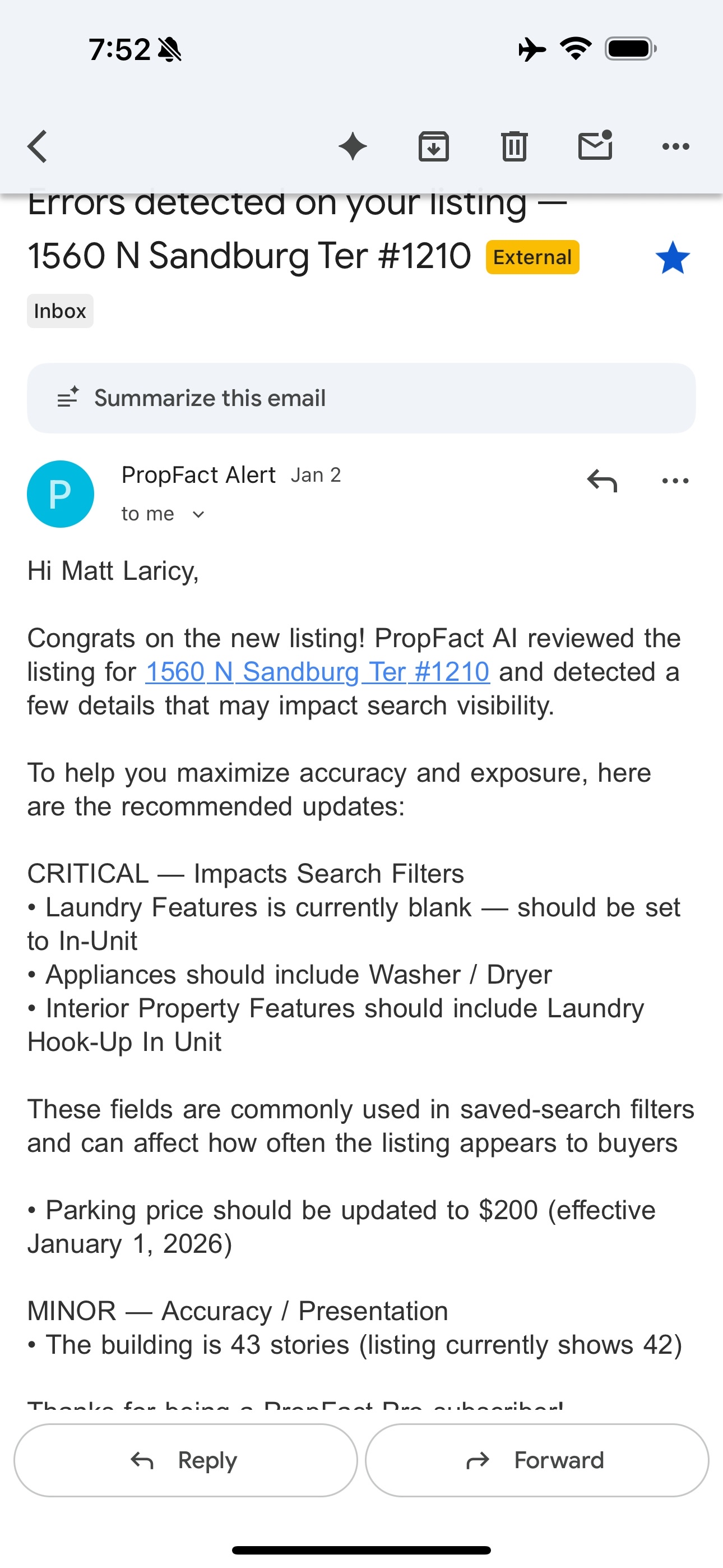Check the battery level indicator
The image size is (723, 1568).
(x=630, y=49)
